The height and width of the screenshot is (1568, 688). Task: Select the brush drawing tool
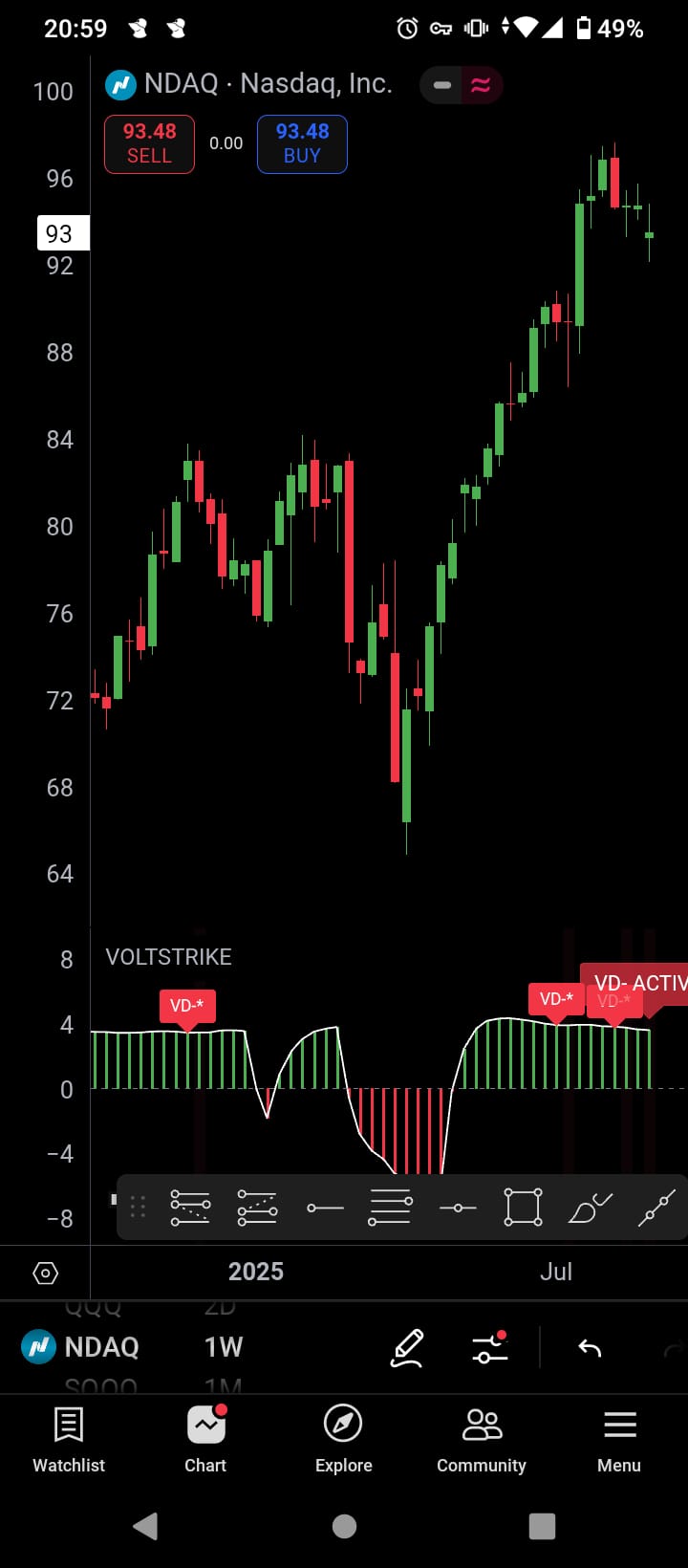click(590, 1208)
